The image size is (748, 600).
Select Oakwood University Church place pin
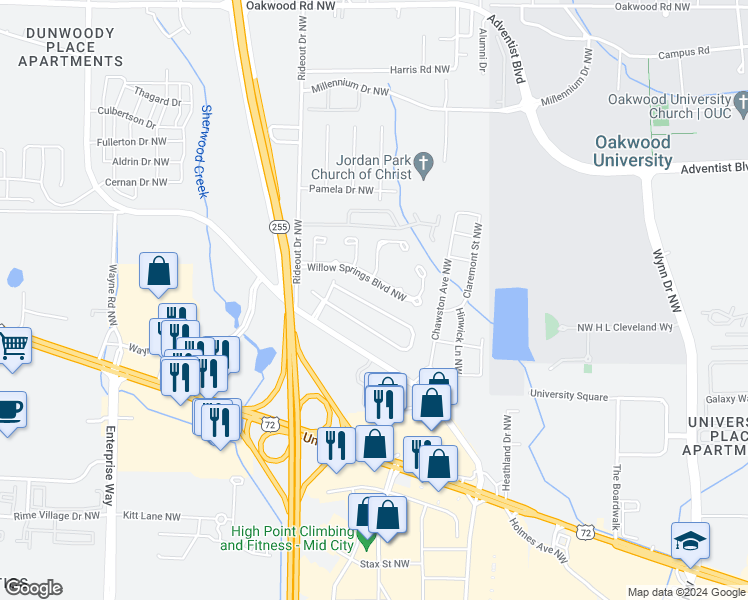743,105
